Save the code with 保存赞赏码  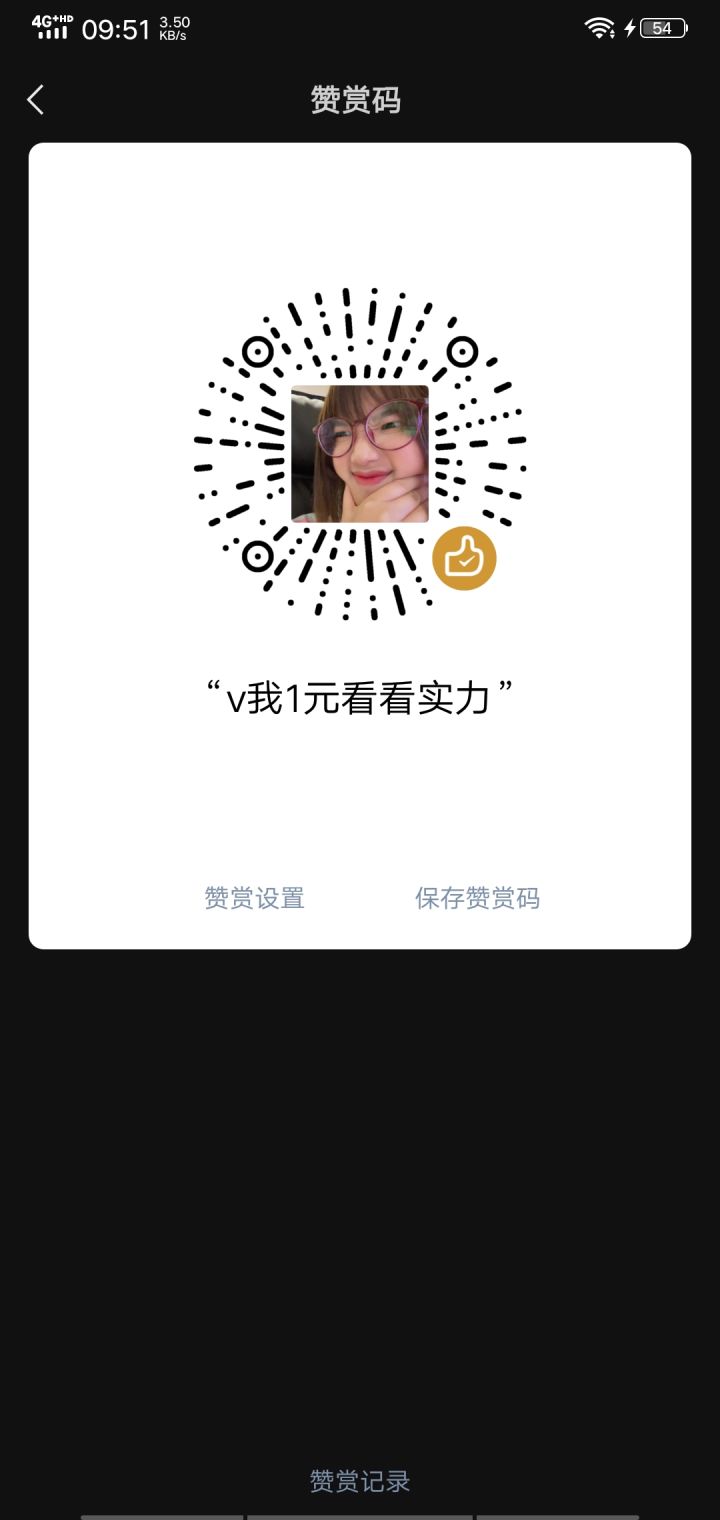(x=477, y=898)
